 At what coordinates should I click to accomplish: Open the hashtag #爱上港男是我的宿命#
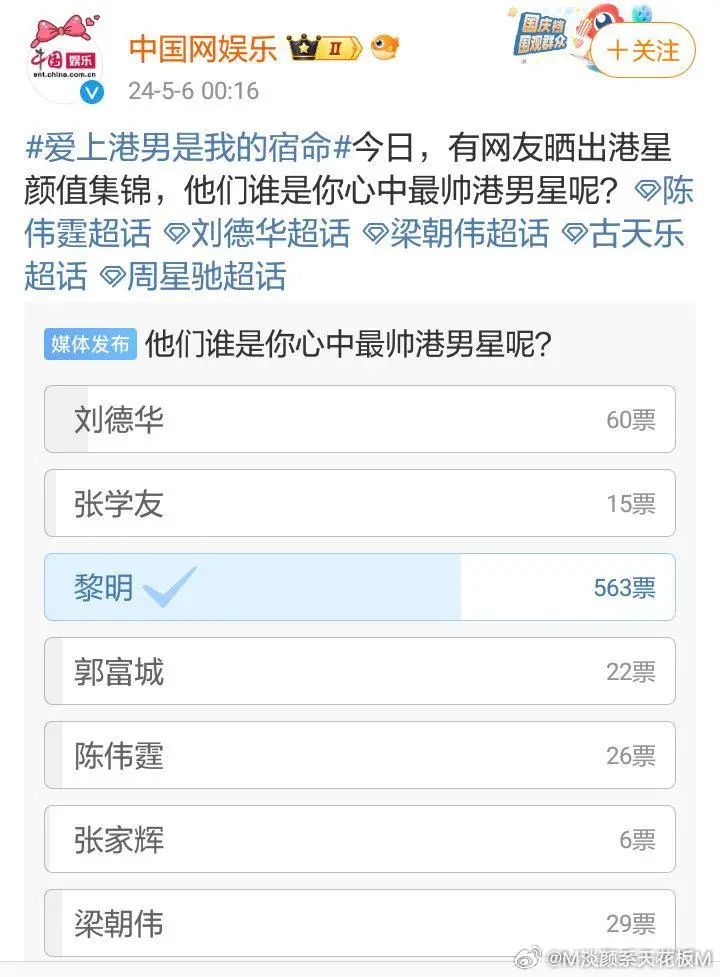190,148
